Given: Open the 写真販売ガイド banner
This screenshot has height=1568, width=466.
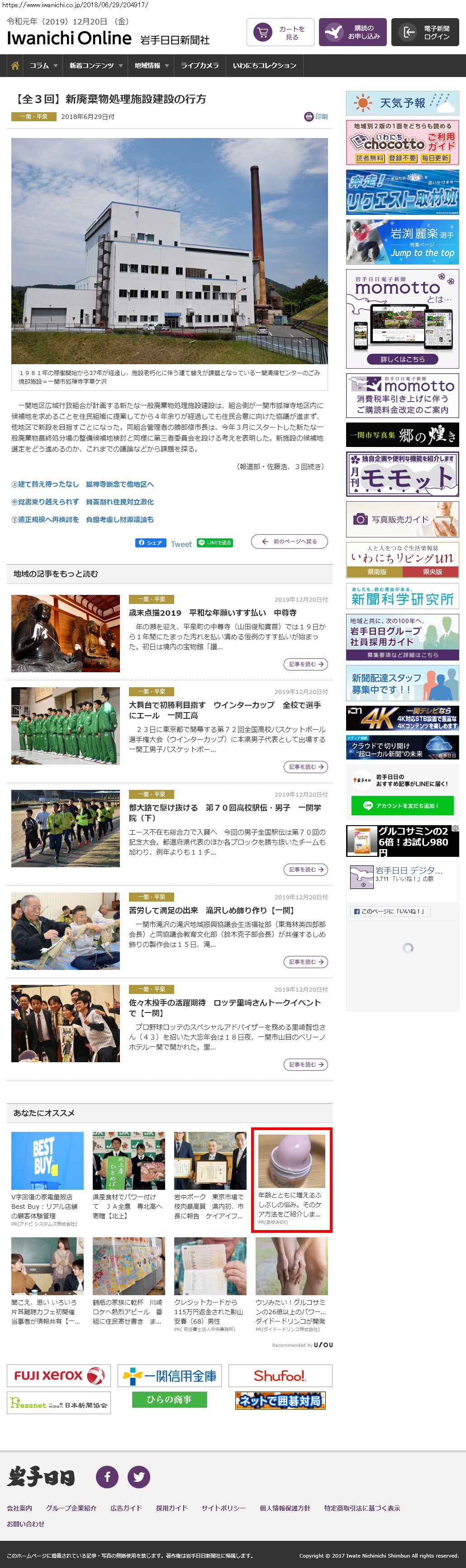Looking at the screenshot, I should 402,519.
